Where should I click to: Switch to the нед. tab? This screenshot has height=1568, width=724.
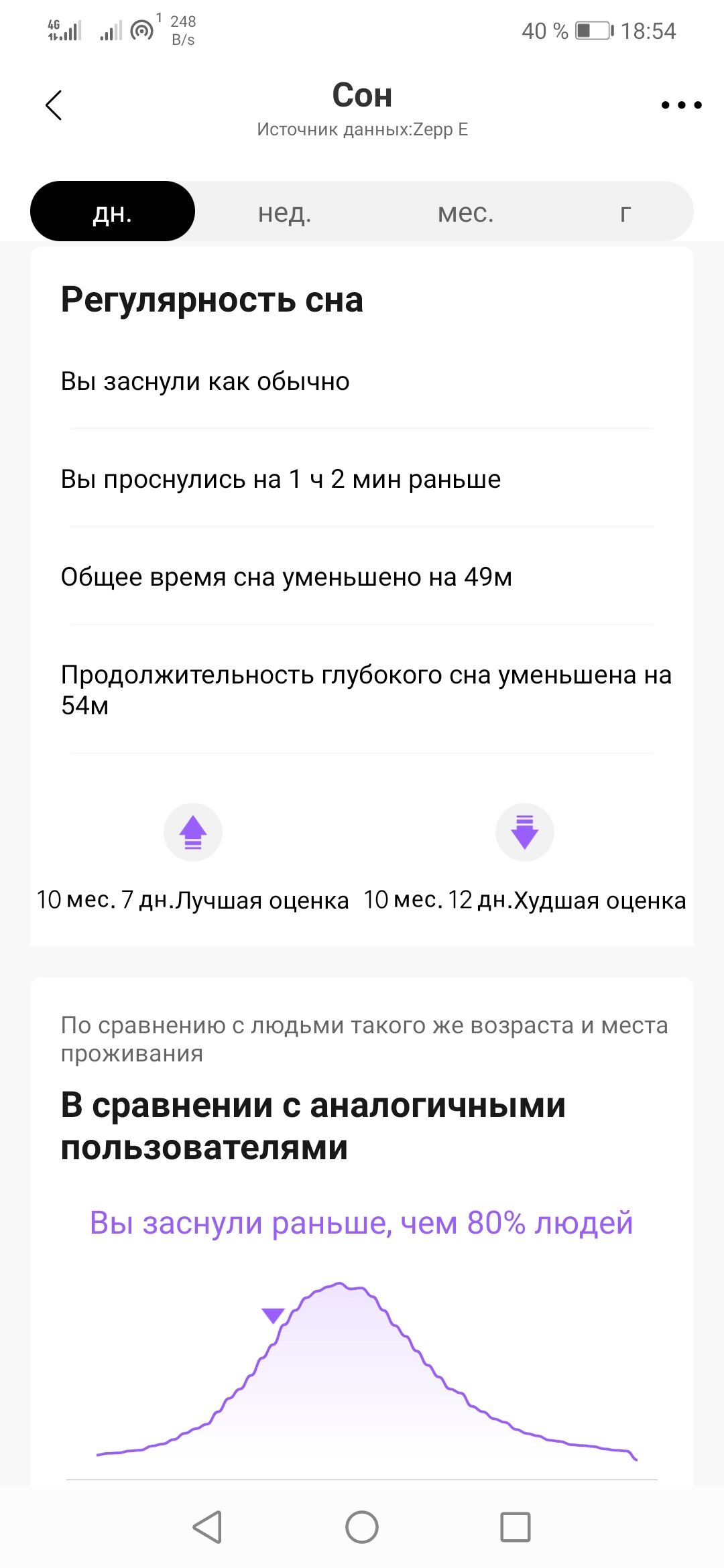coord(285,212)
